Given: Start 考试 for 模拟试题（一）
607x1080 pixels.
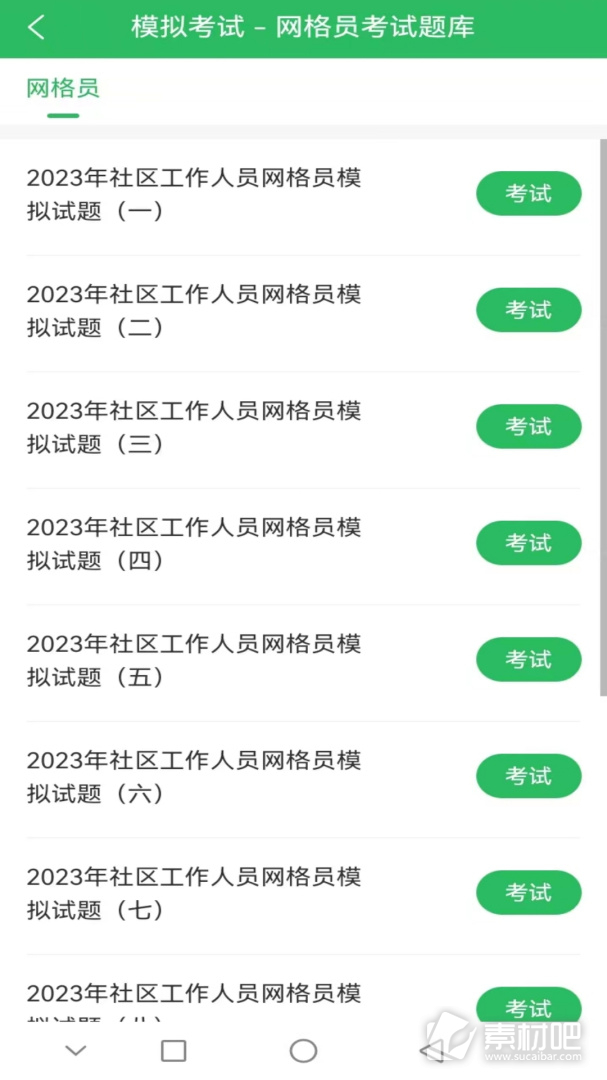Looking at the screenshot, I should pos(528,194).
